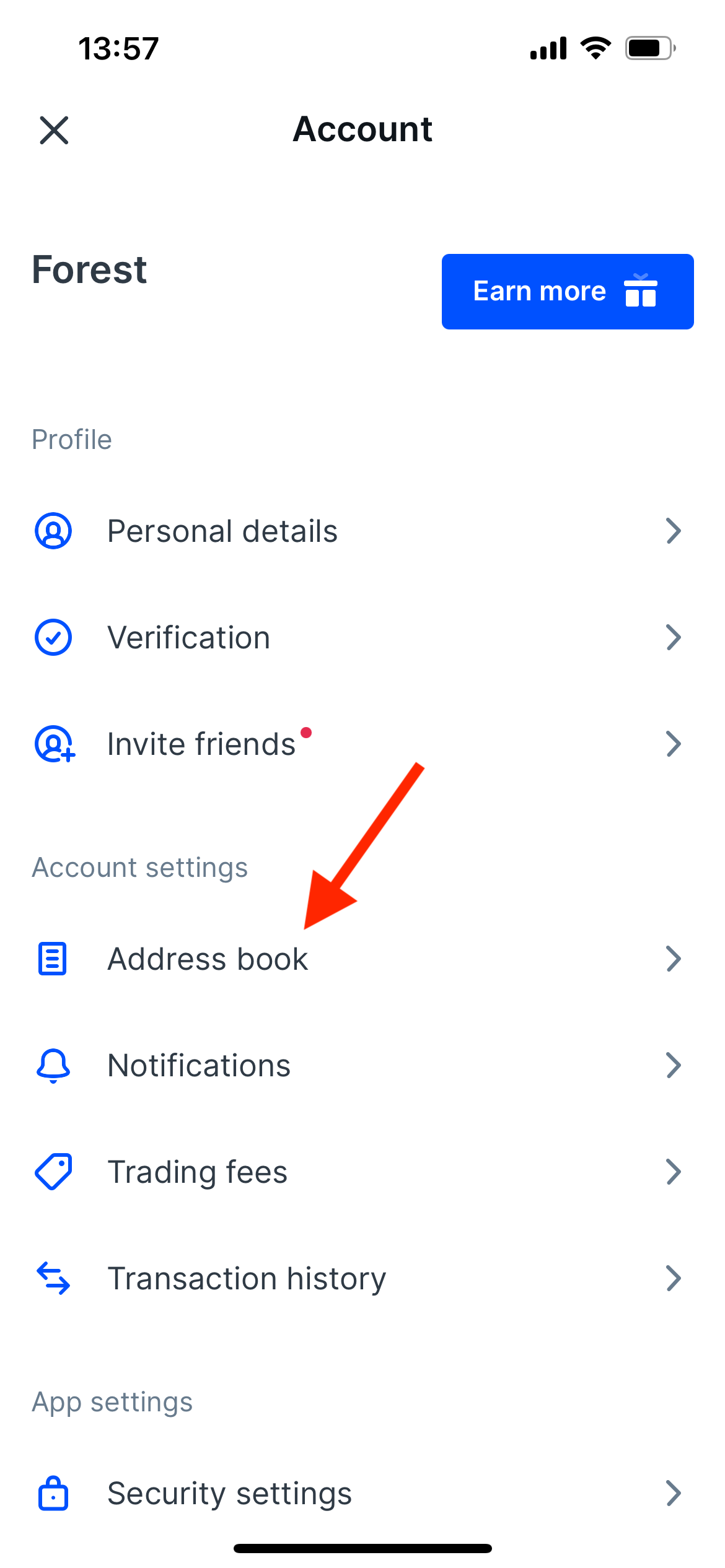View Trading fees
Image resolution: width=725 pixels, height=1568 pixels.
[198, 1172]
